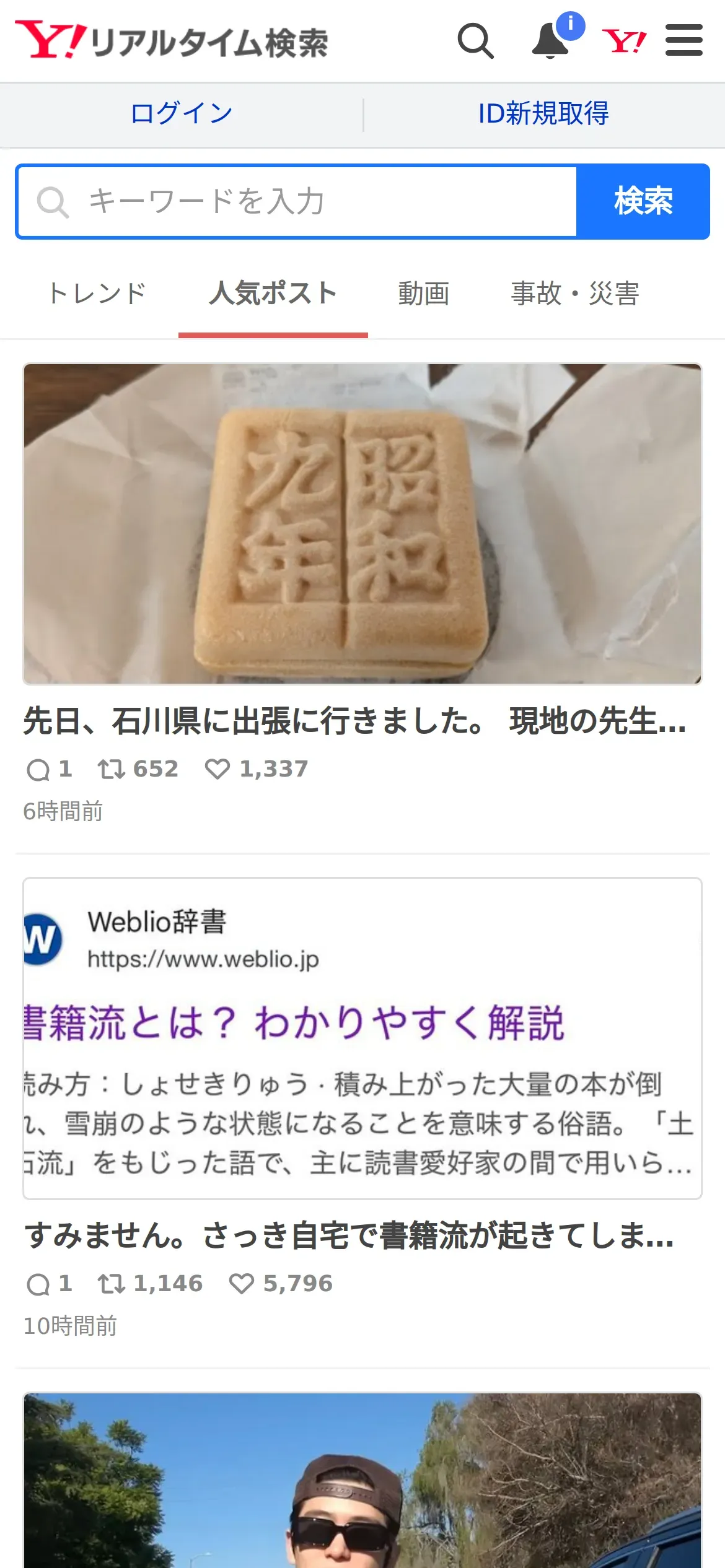Switch to the 動画 tab

424,294
